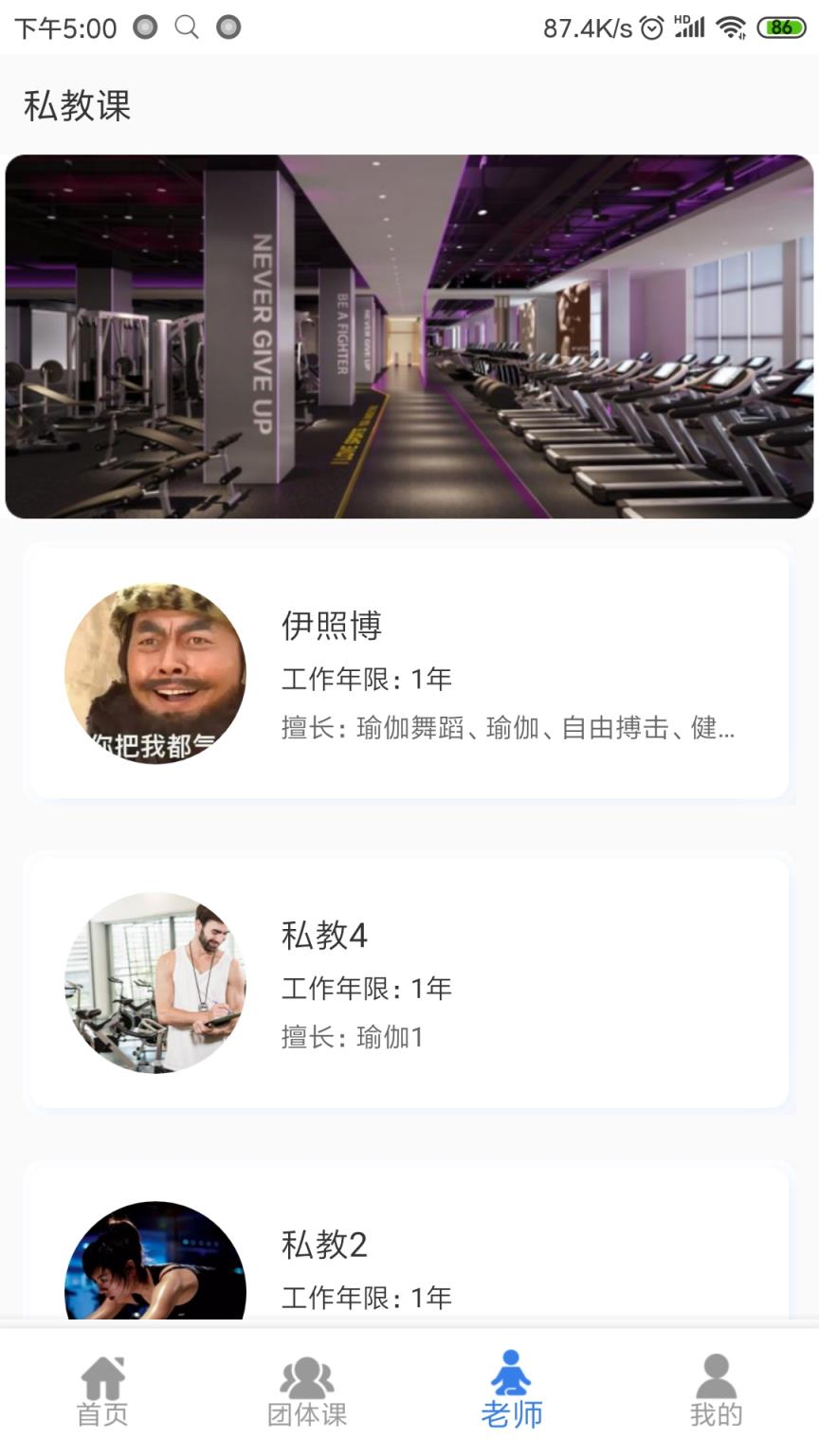
Task: Tap the search magnifier in the status bar
Action: [x=186, y=27]
